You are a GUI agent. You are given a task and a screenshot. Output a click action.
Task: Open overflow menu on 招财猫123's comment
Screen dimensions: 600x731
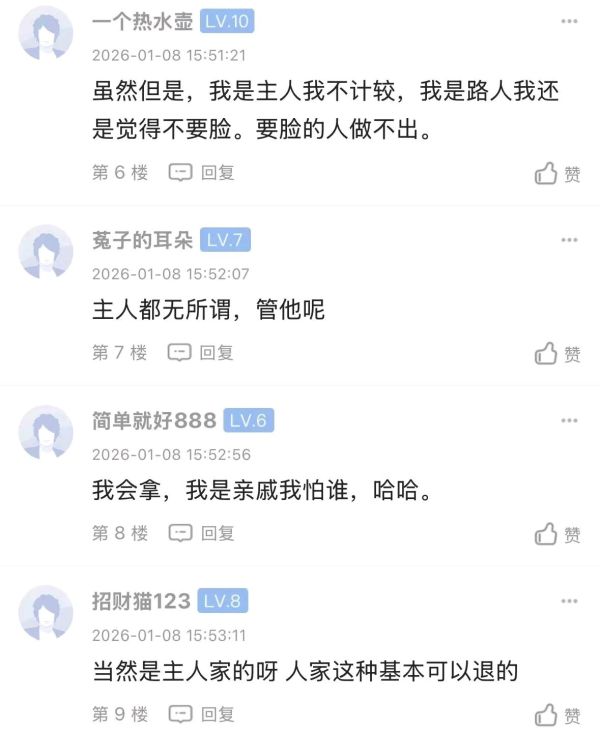pos(569,601)
